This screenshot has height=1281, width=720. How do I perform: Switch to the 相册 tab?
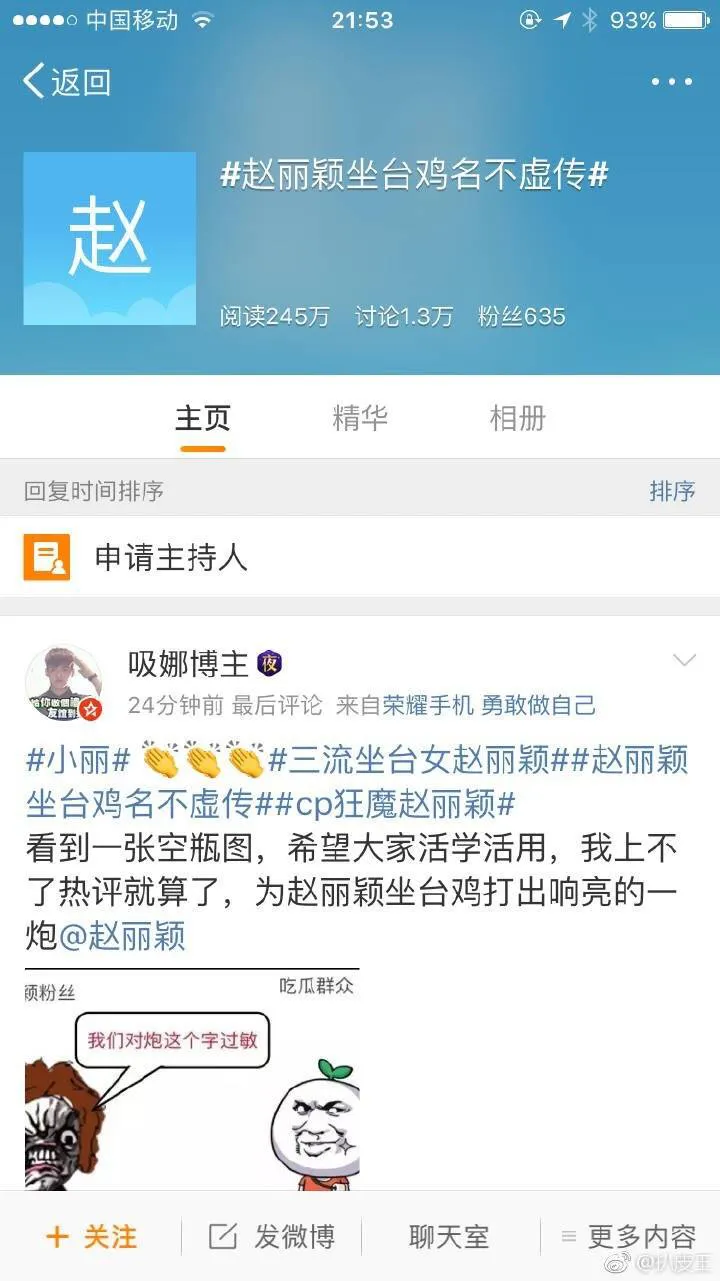[517, 418]
